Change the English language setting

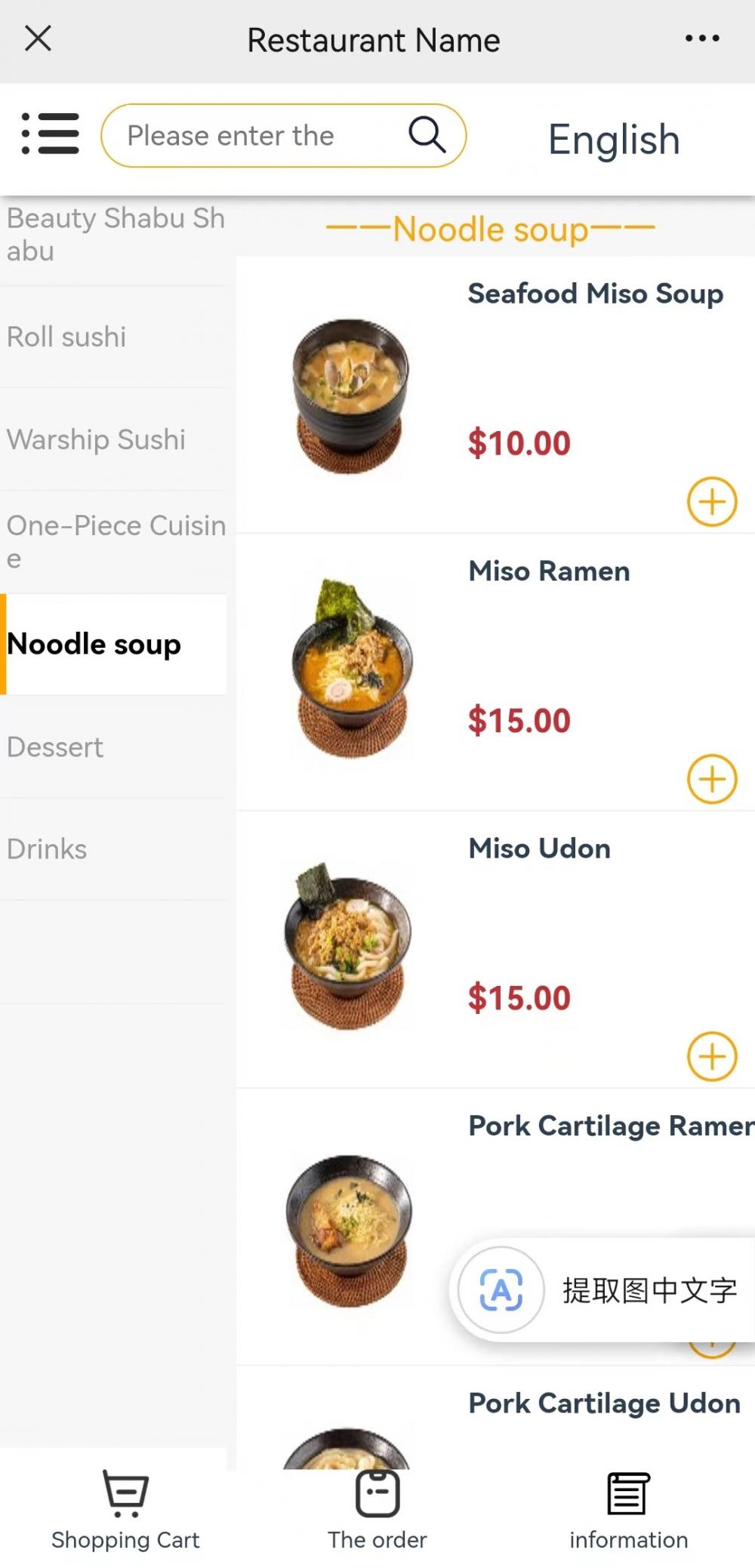point(613,140)
